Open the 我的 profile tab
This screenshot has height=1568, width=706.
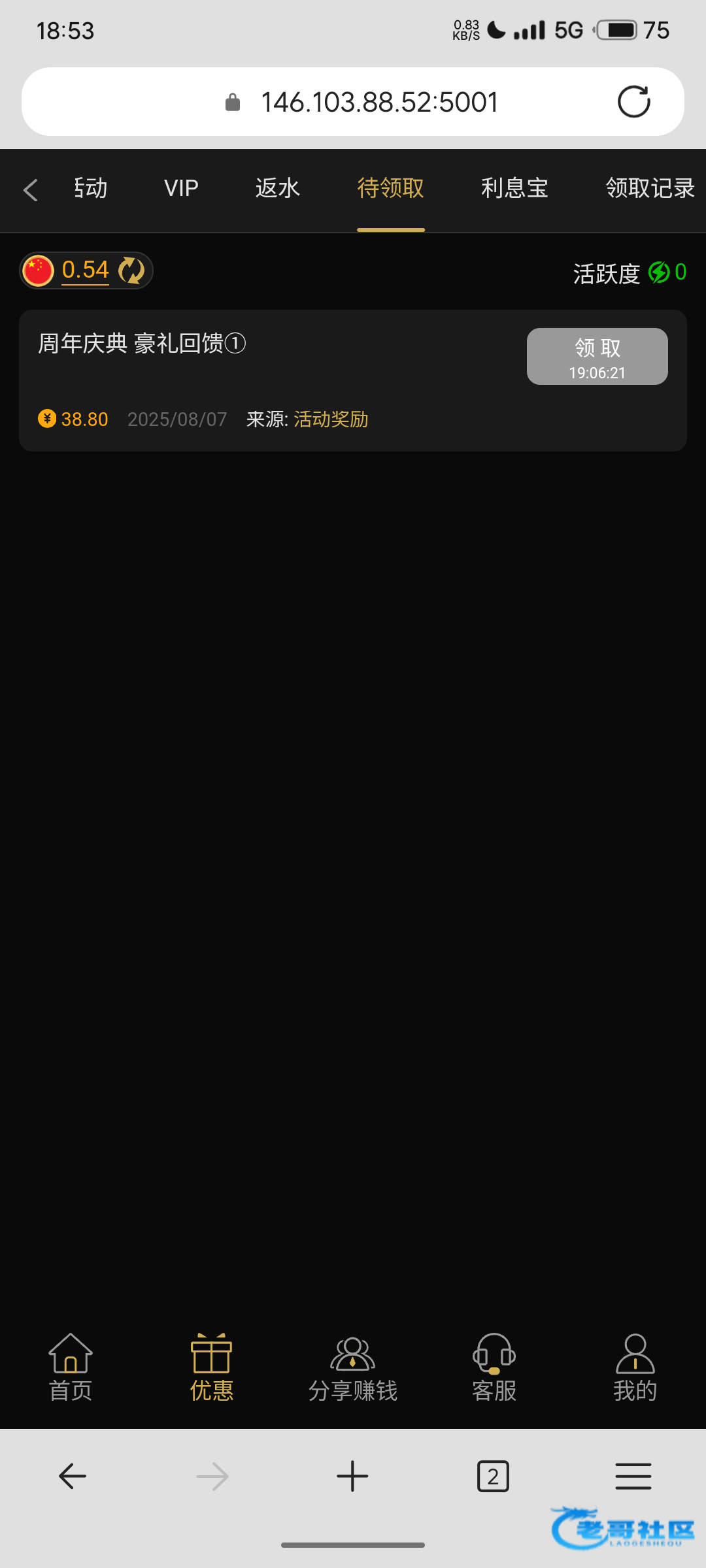pos(635,1367)
